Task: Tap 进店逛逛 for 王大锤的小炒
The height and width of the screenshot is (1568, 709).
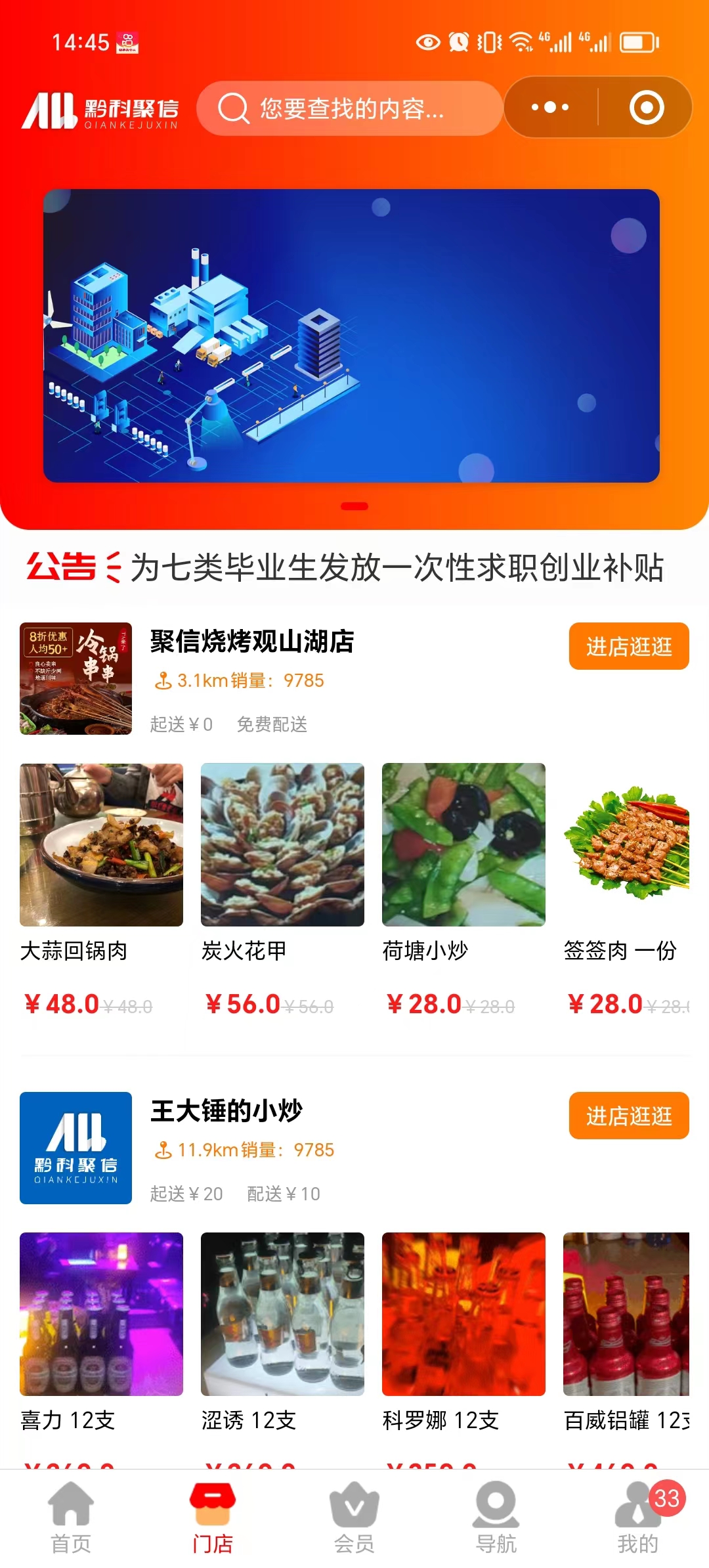Action: [x=628, y=1116]
